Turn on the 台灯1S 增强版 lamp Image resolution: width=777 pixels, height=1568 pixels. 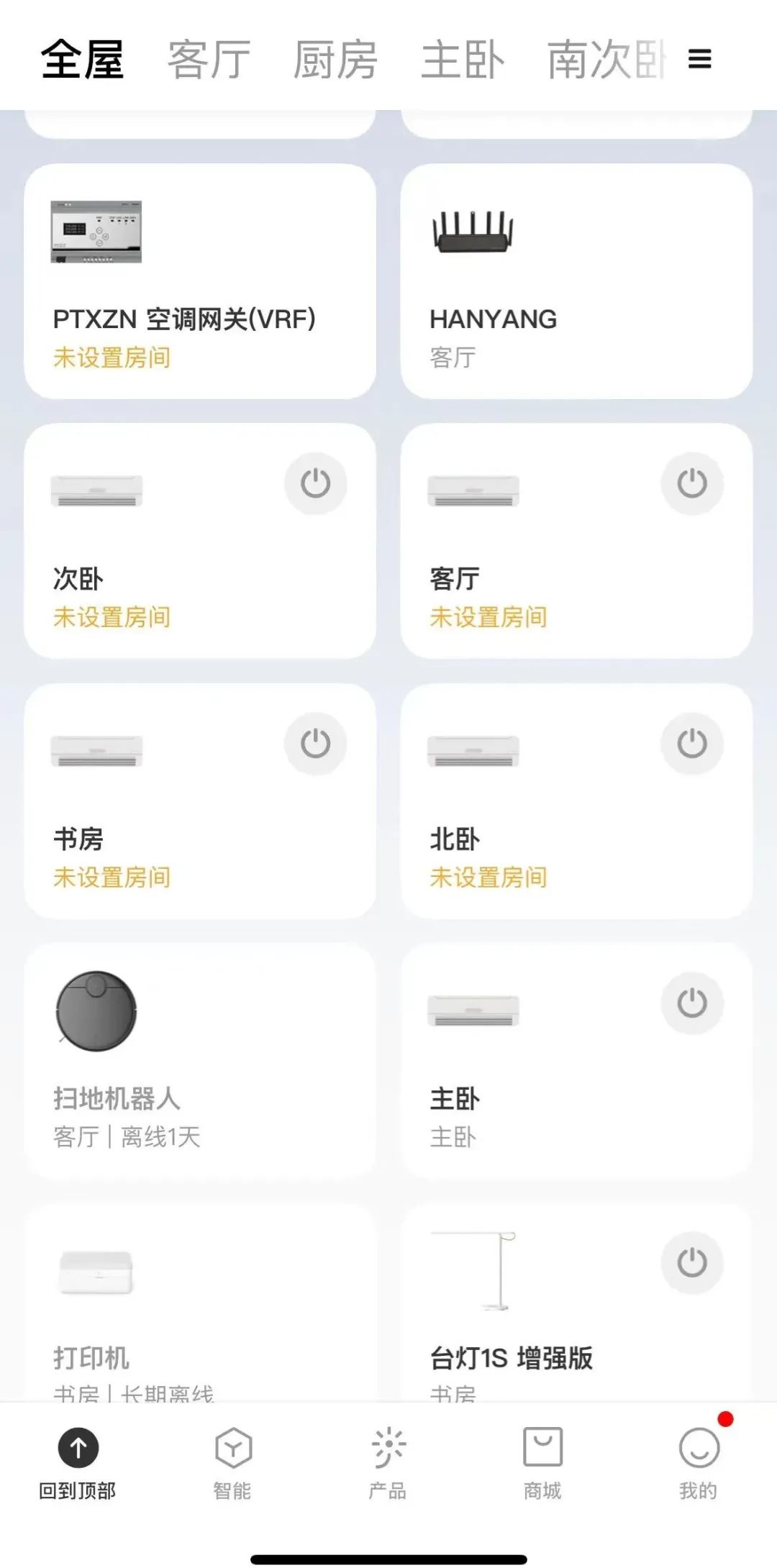[692, 1263]
